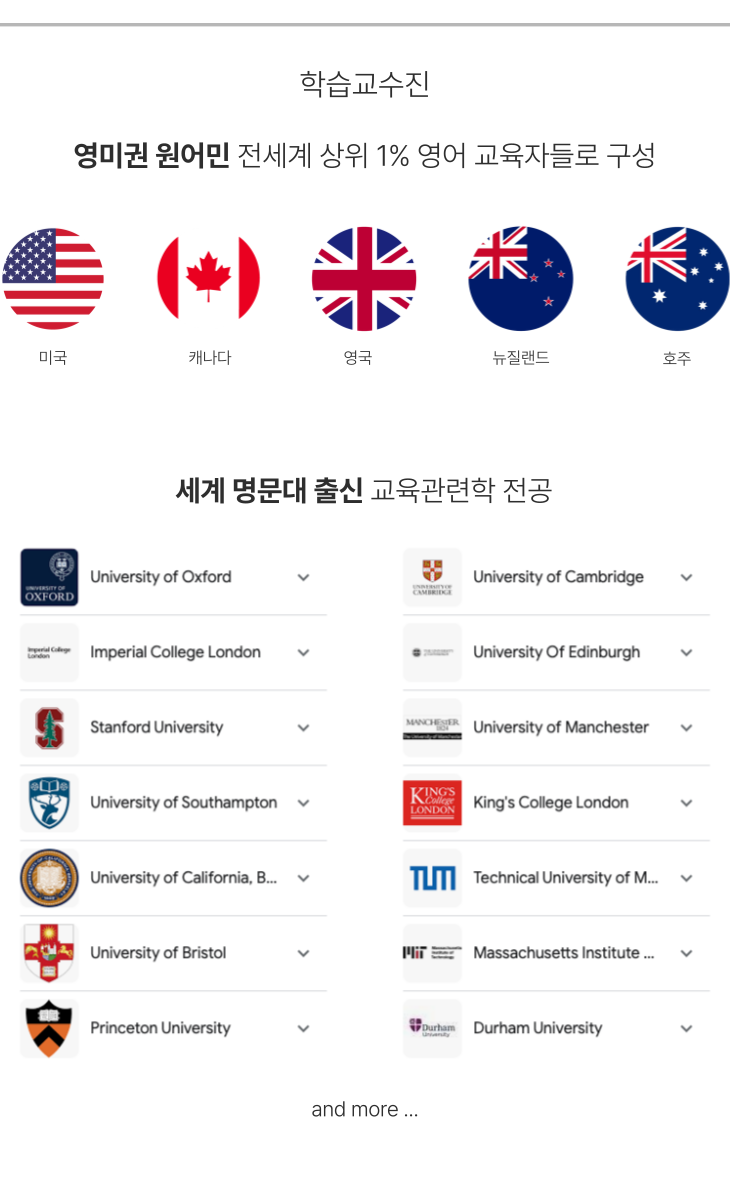Screen dimensions: 730x1200
Task: Expand the University of Cambridge row
Action: [686, 577]
